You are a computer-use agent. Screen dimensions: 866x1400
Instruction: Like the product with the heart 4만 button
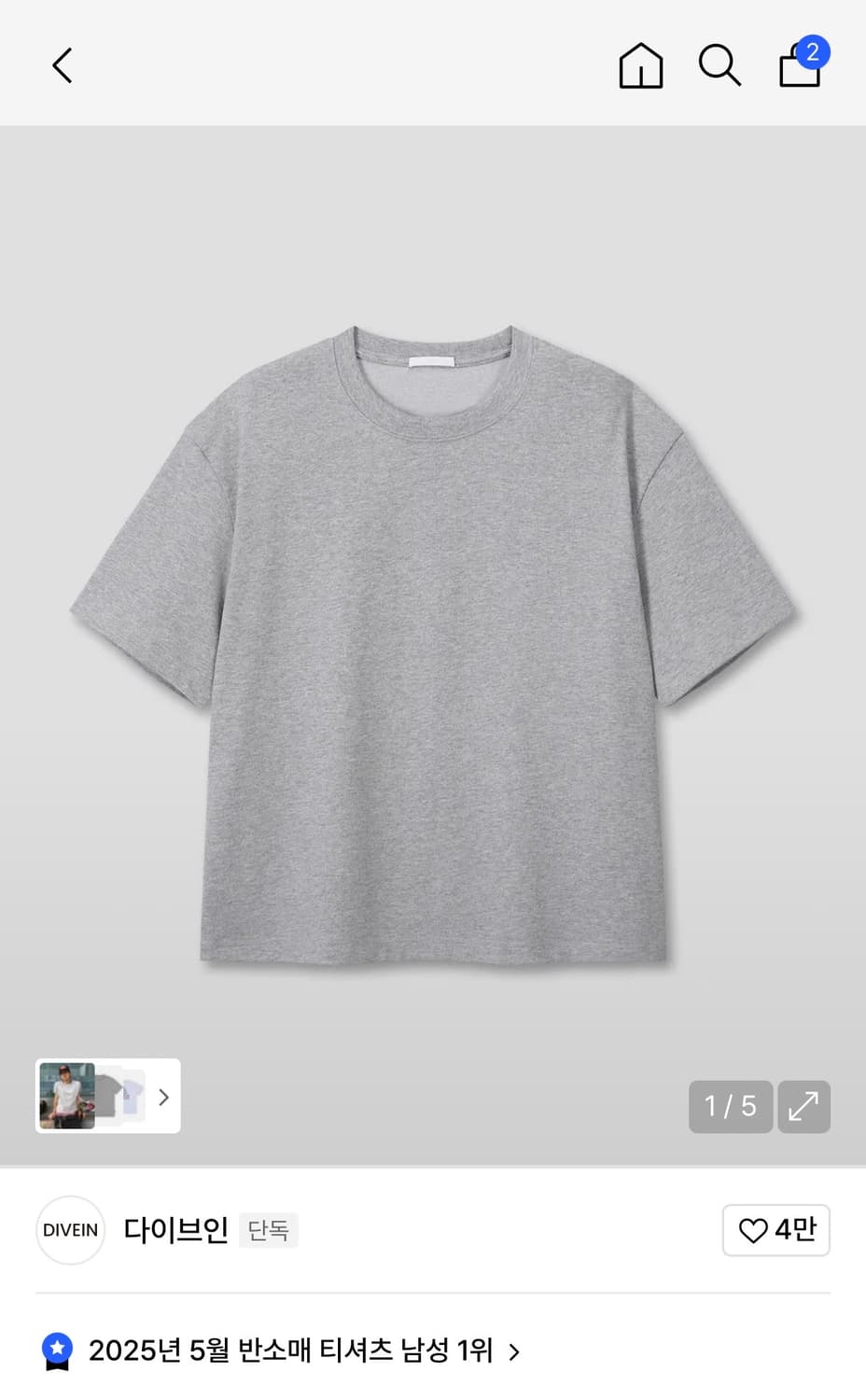(776, 1230)
